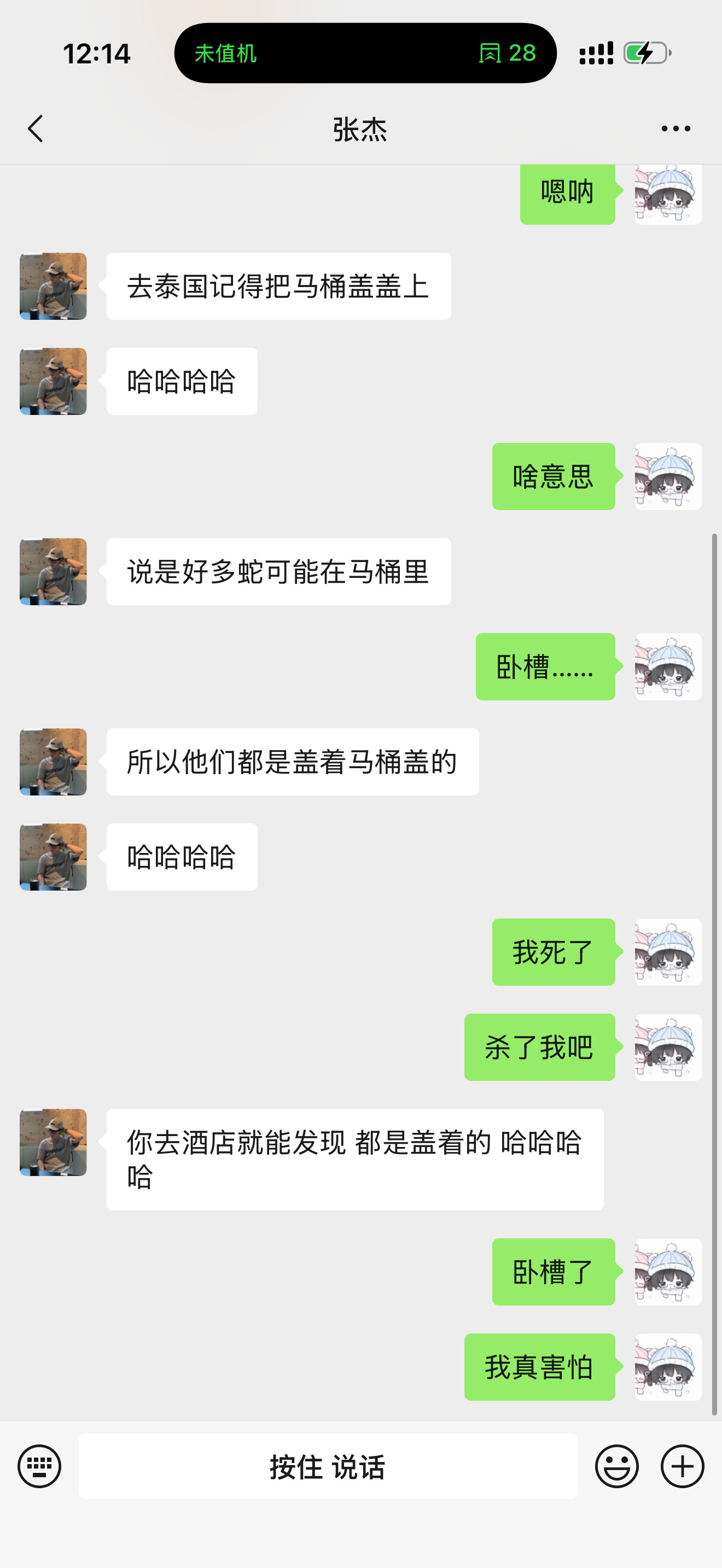This screenshot has width=722, height=1568.
Task: Select the 说是好多蛇可能在马桶里 message
Action: click(278, 571)
